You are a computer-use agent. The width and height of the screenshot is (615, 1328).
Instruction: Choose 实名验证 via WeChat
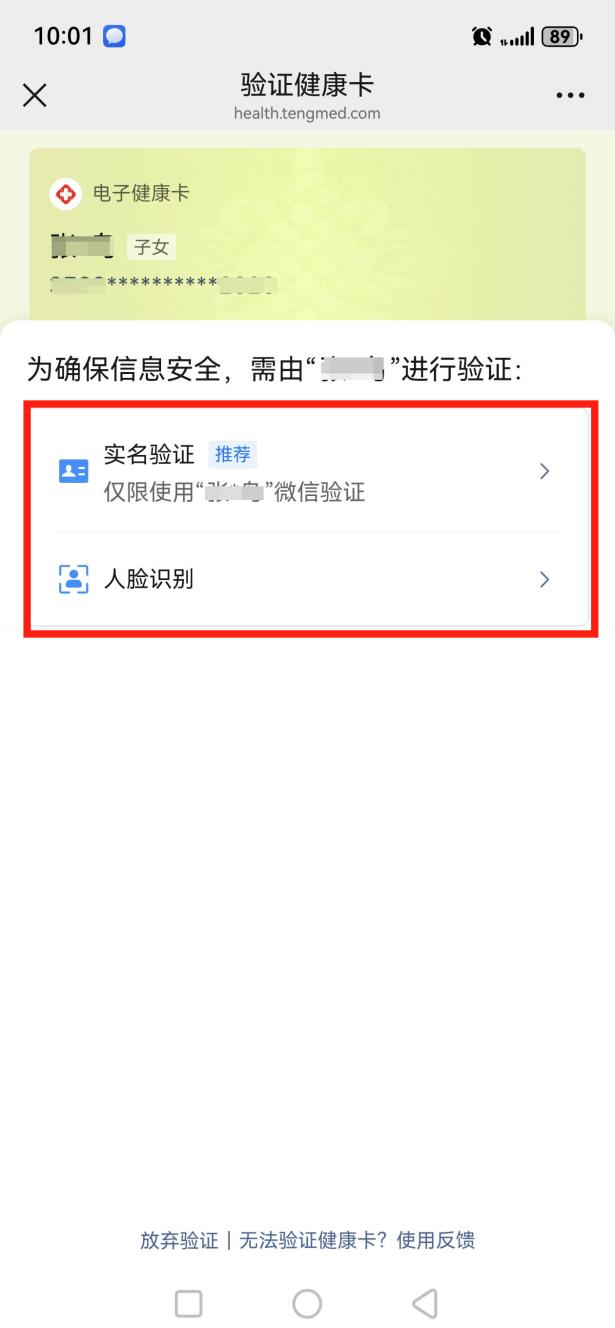tap(307, 472)
